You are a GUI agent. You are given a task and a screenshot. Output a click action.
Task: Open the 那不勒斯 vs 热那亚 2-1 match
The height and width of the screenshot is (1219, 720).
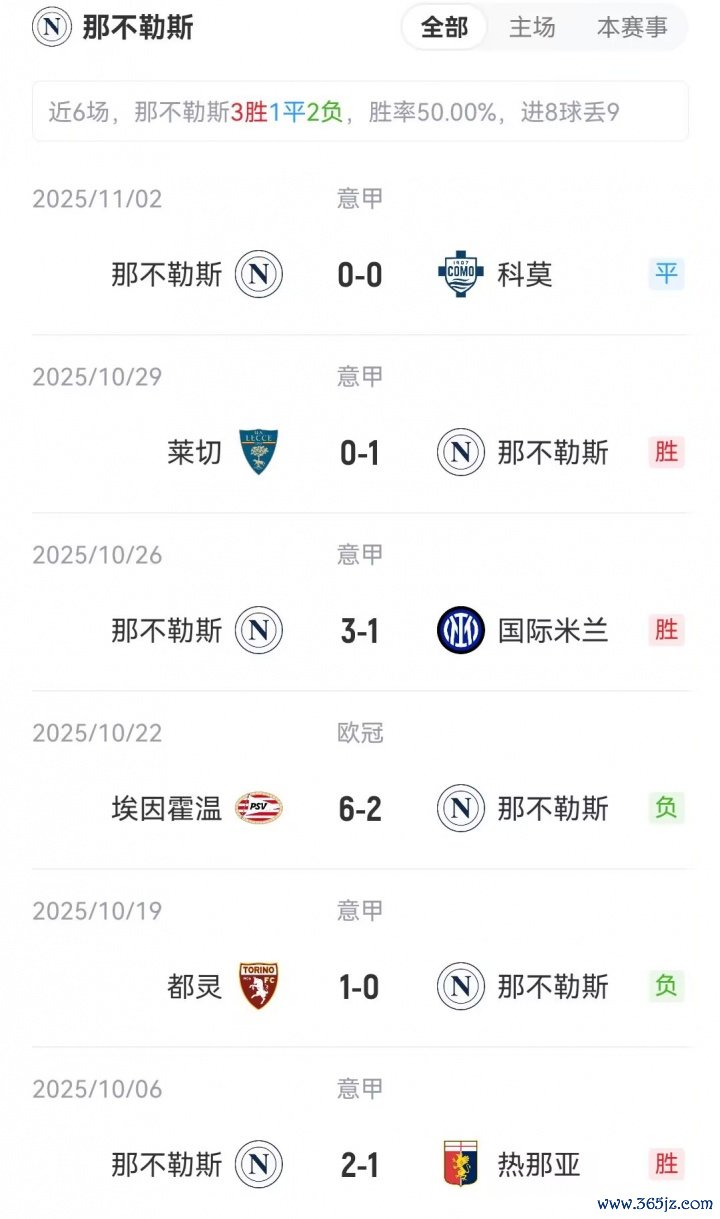[360, 1164]
